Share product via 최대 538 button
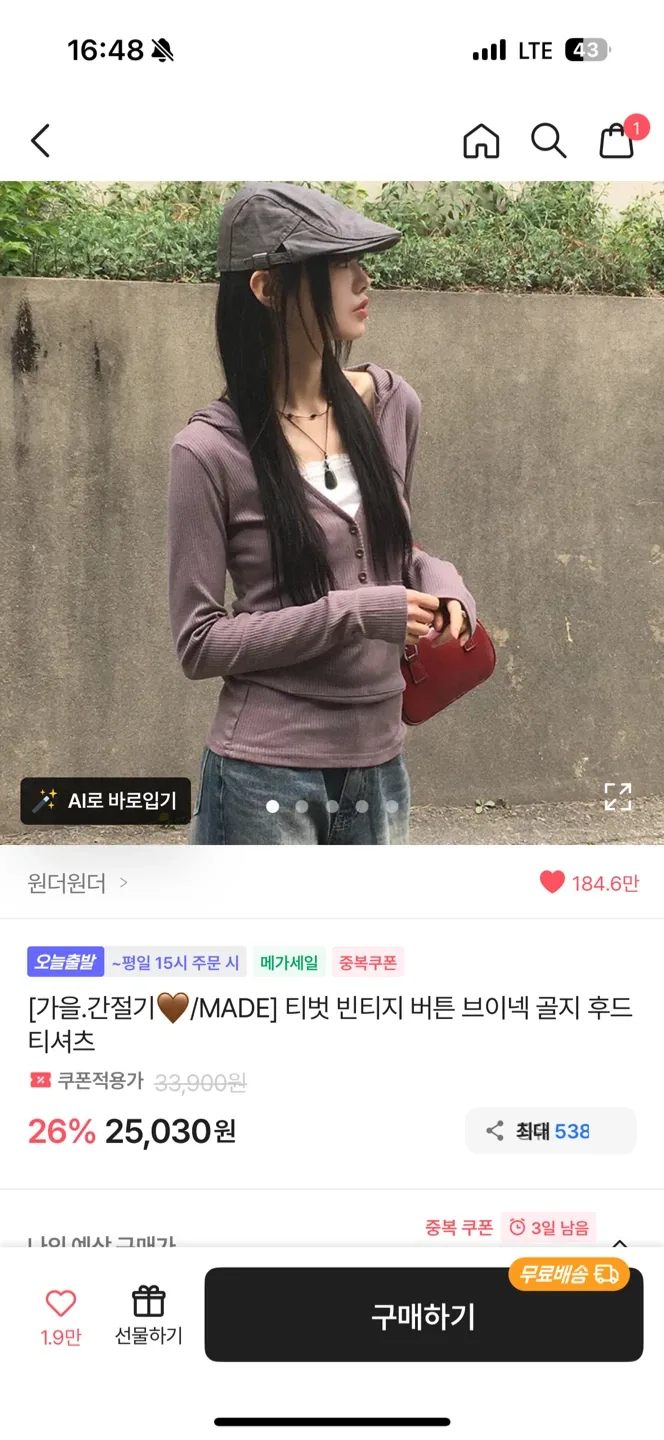The image size is (664, 1440). coord(550,1131)
